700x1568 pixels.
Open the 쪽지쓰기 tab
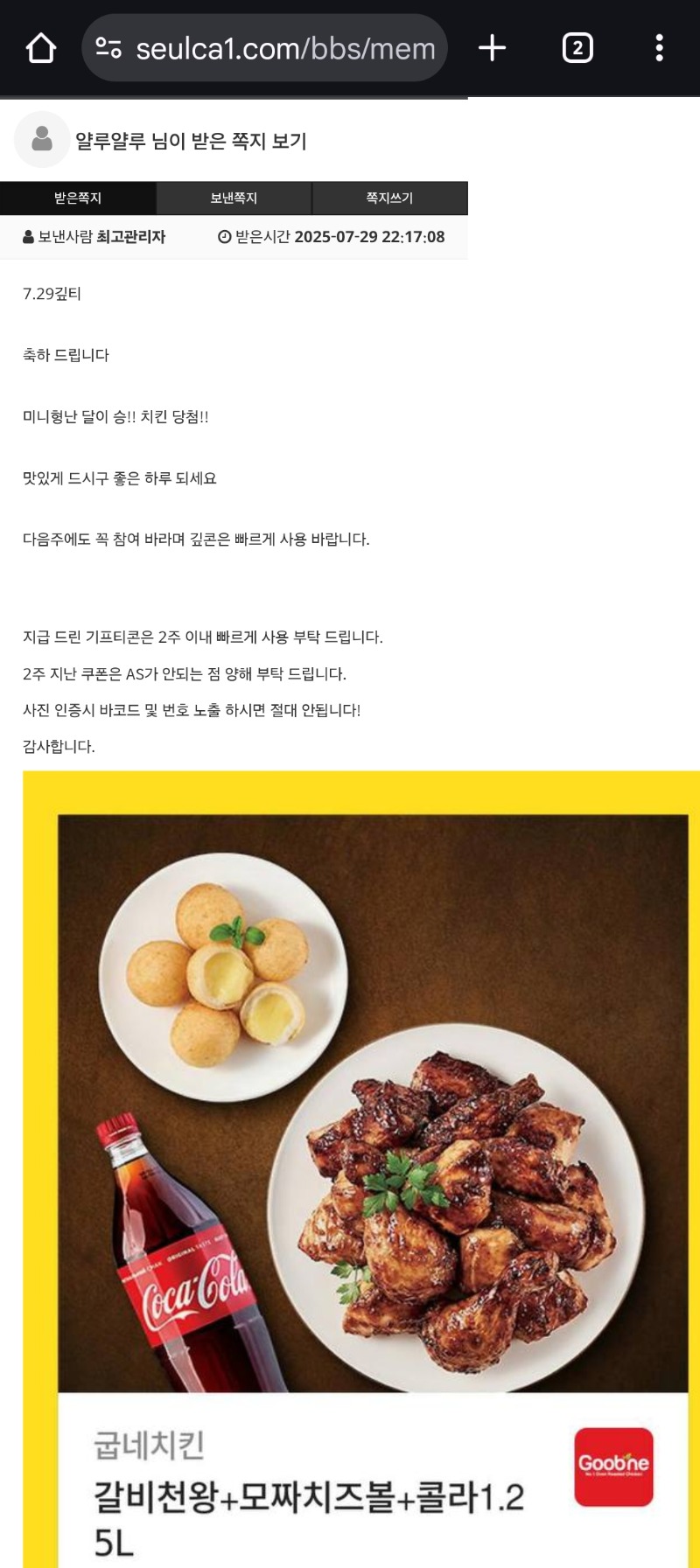[389, 199]
